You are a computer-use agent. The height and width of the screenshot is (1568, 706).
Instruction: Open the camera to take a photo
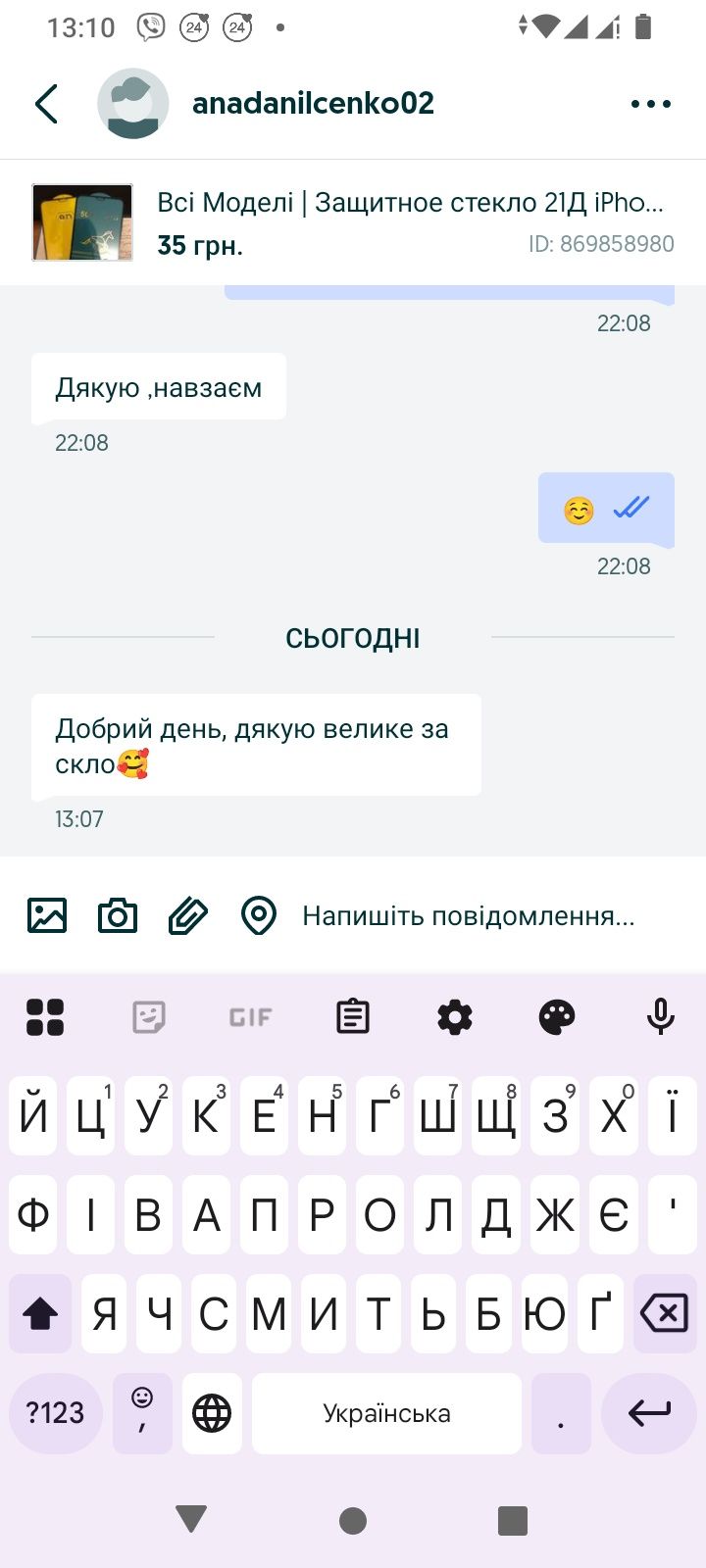point(118,915)
